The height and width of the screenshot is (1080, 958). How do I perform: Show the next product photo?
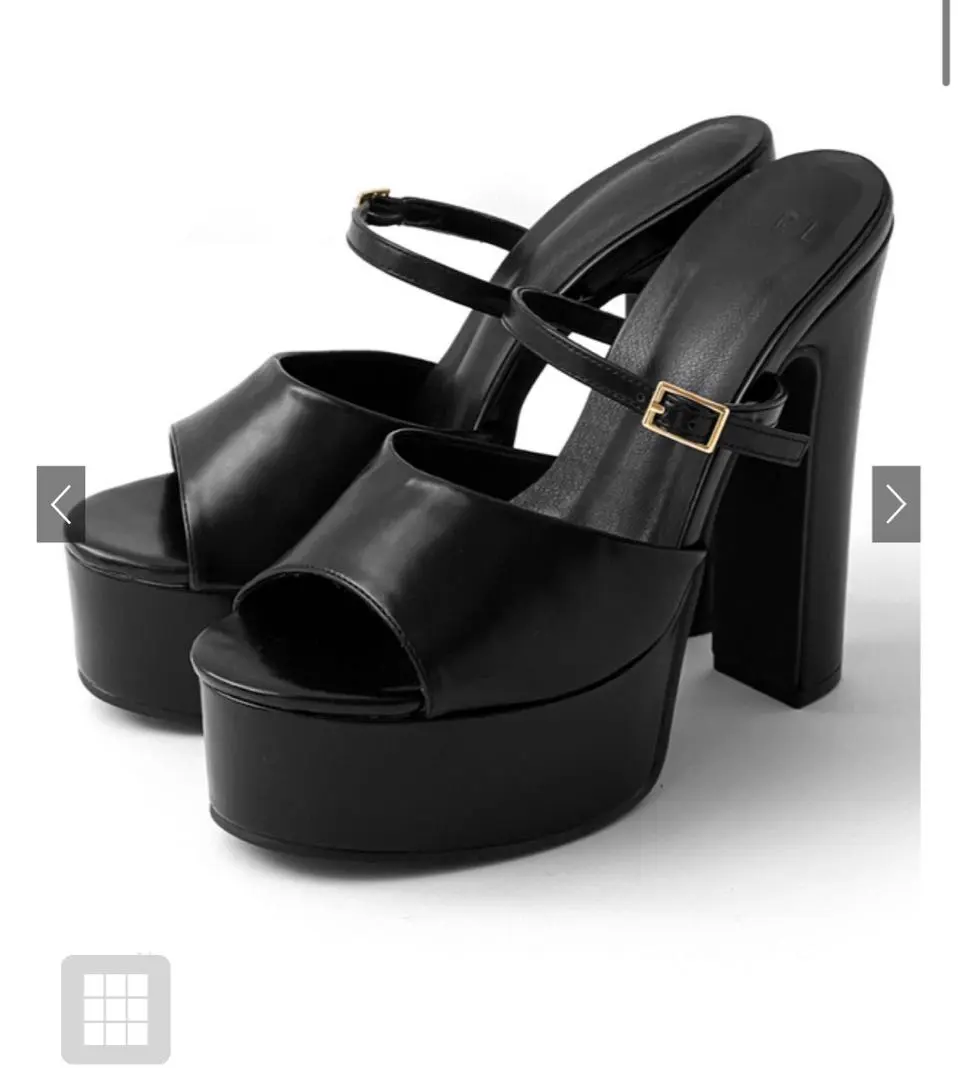point(895,505)
